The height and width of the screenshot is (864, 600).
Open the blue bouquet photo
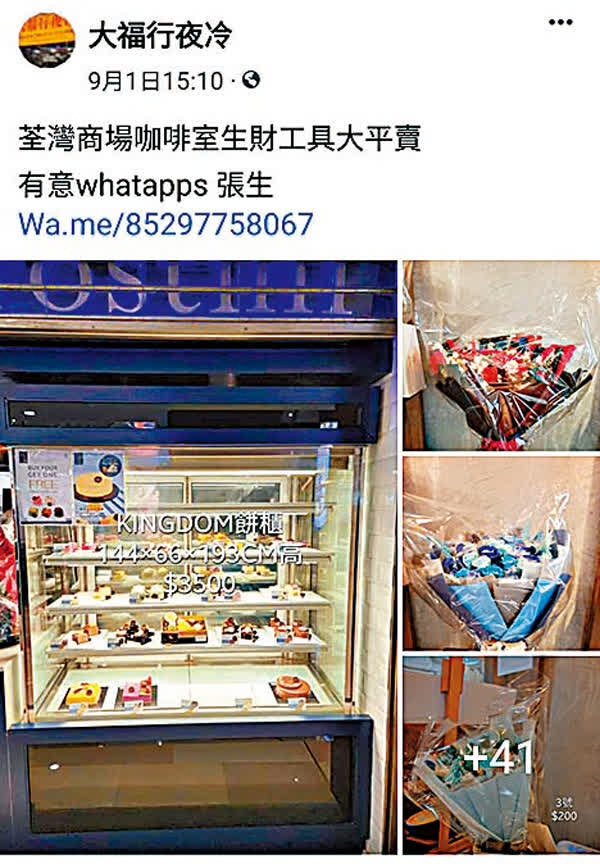click(500, 555)
